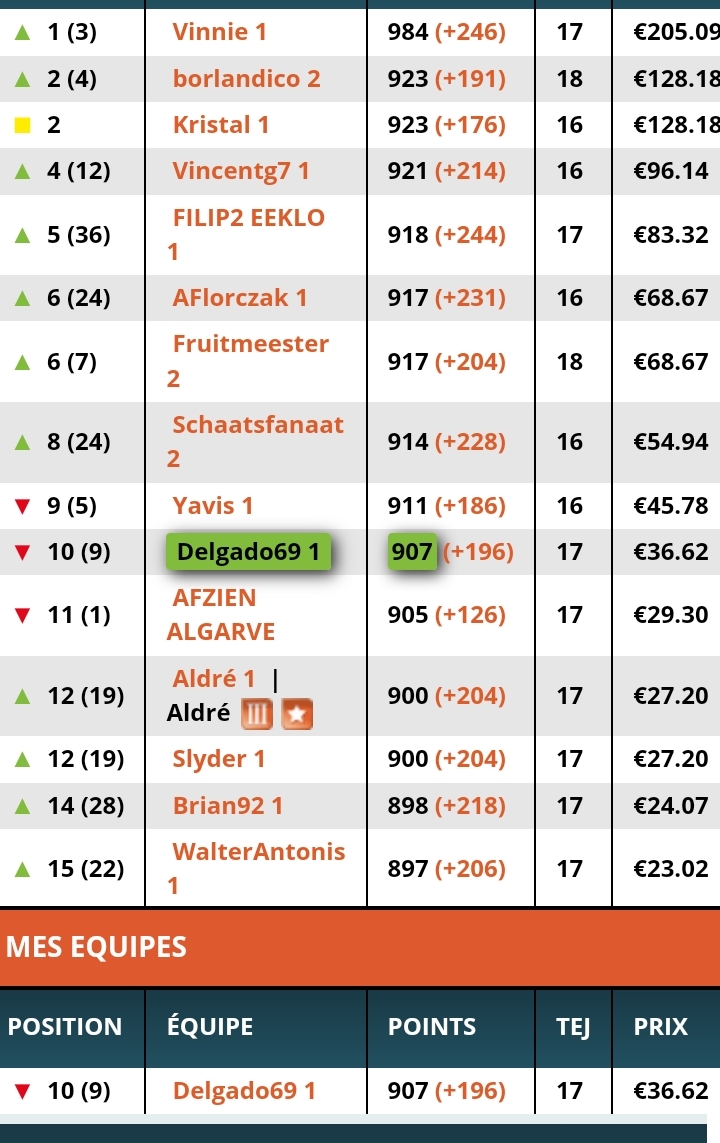Open the Slyder 1 team
720x1143 pixels.
pyautogui.click(x=218, y=759)
